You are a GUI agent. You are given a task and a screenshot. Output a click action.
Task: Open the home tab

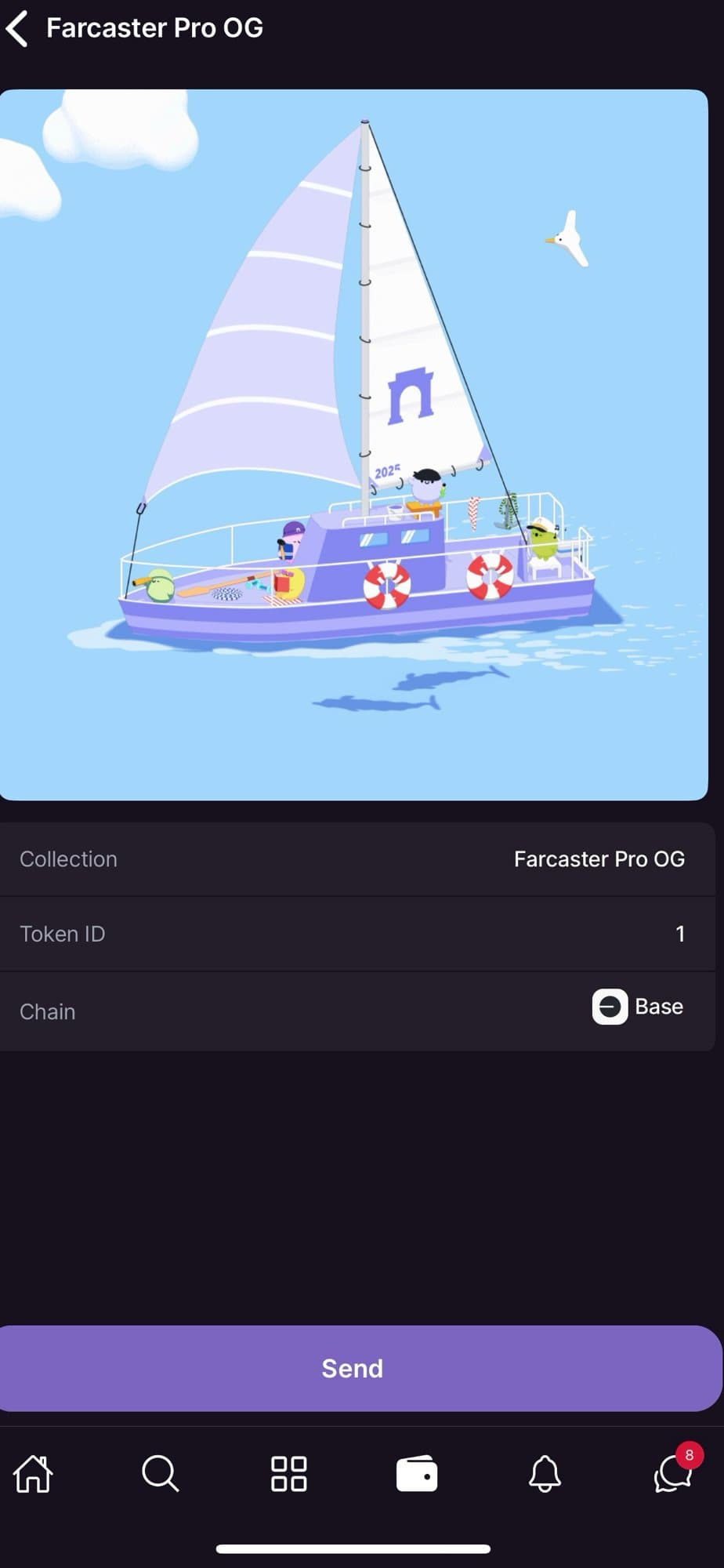[33, 1473]
